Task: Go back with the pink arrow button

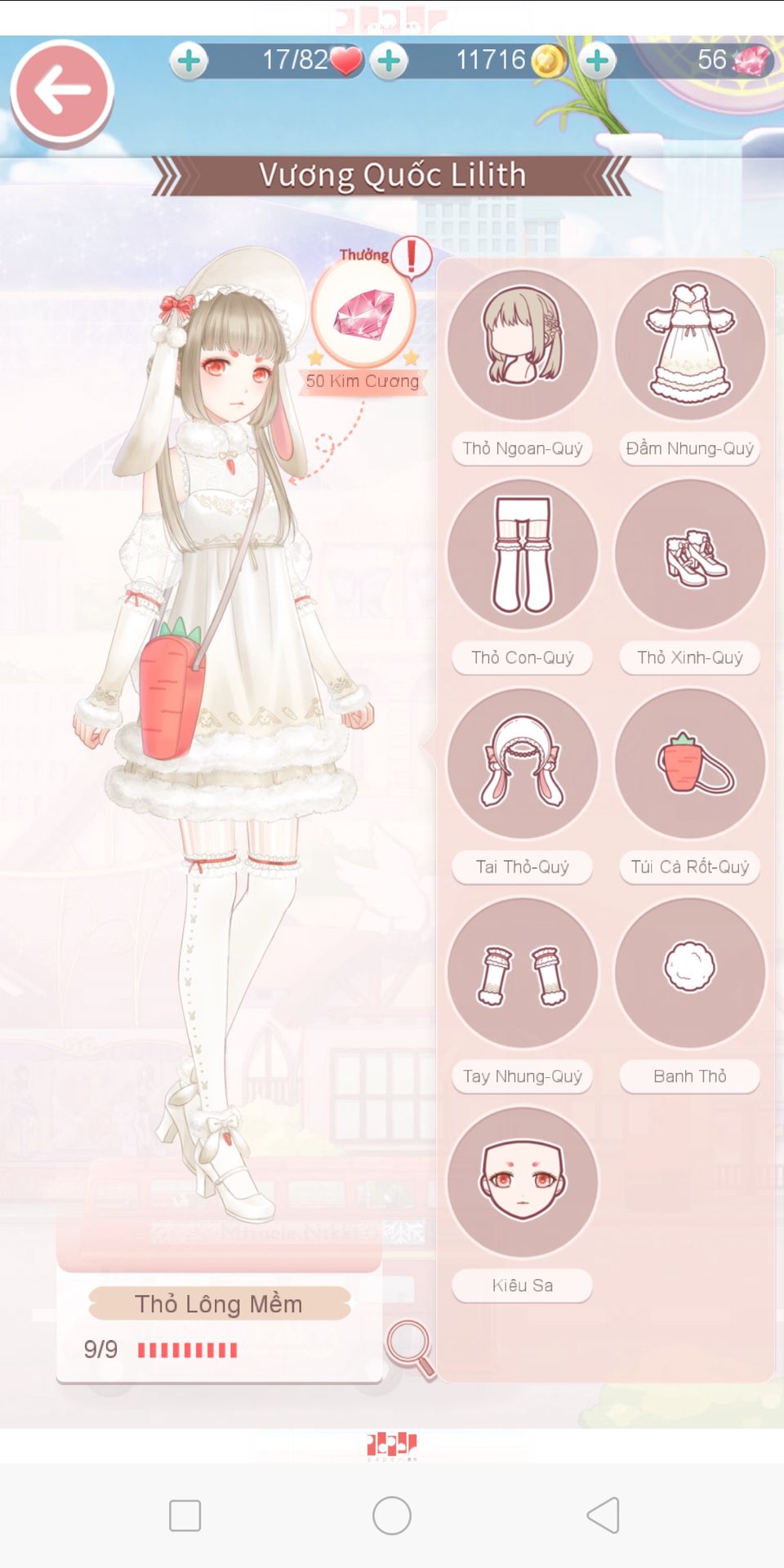Action: click(x=62, y=91)
